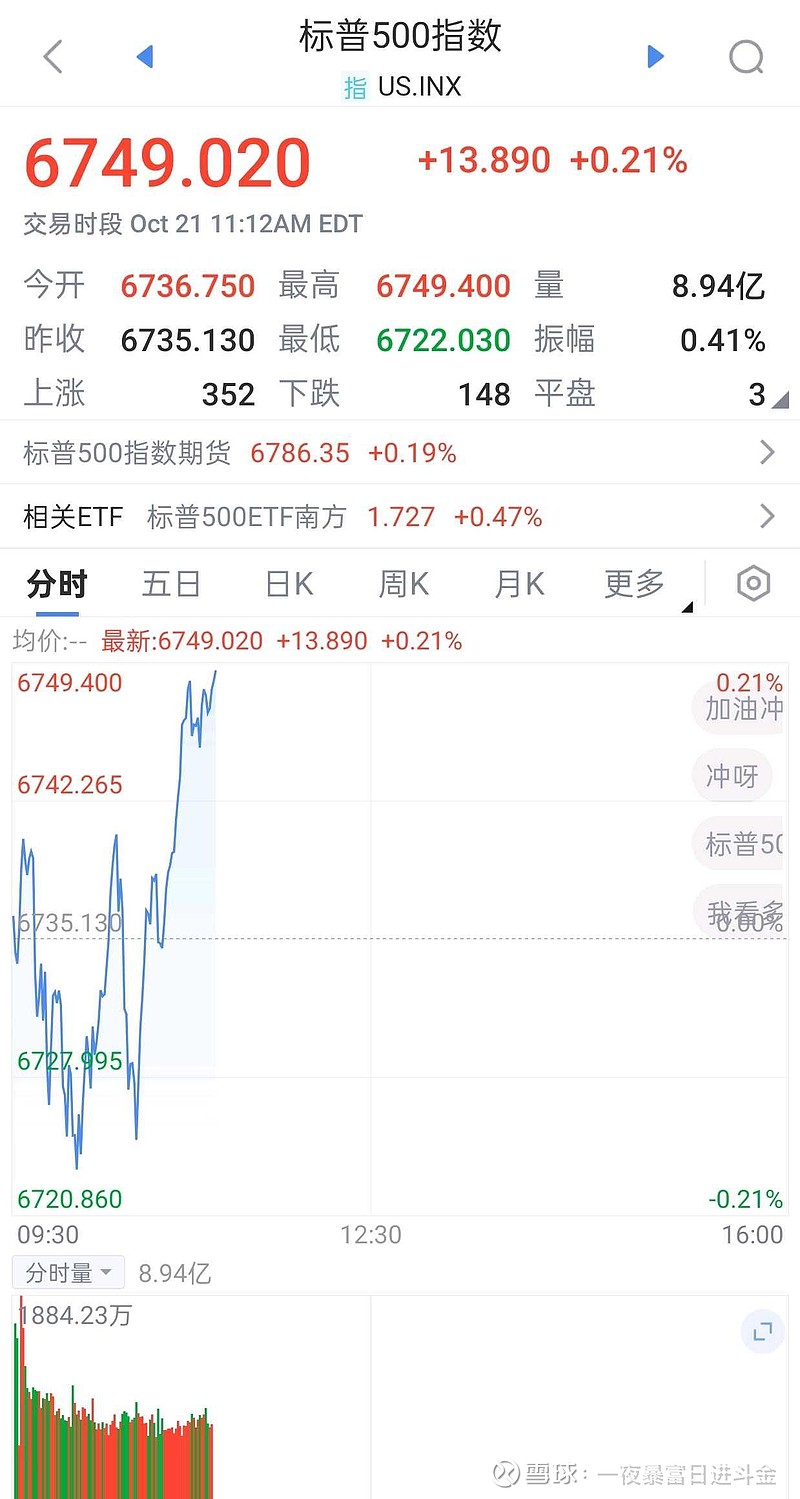This screenshot has height=1499, width=800.
Task: Select previous stock with blue left arrow
Action: coord(145,56)
